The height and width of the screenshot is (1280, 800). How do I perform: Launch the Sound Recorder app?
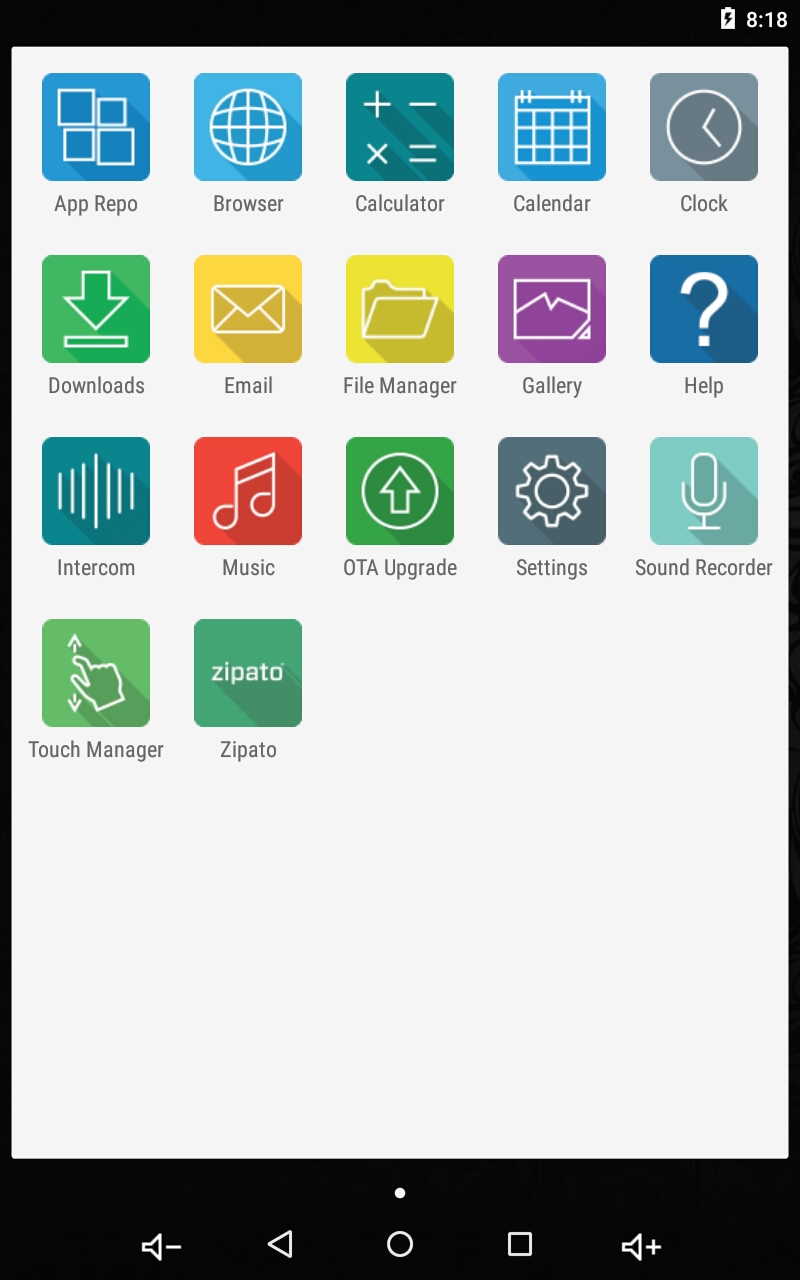pyautogui.click(x=704, y=491)
